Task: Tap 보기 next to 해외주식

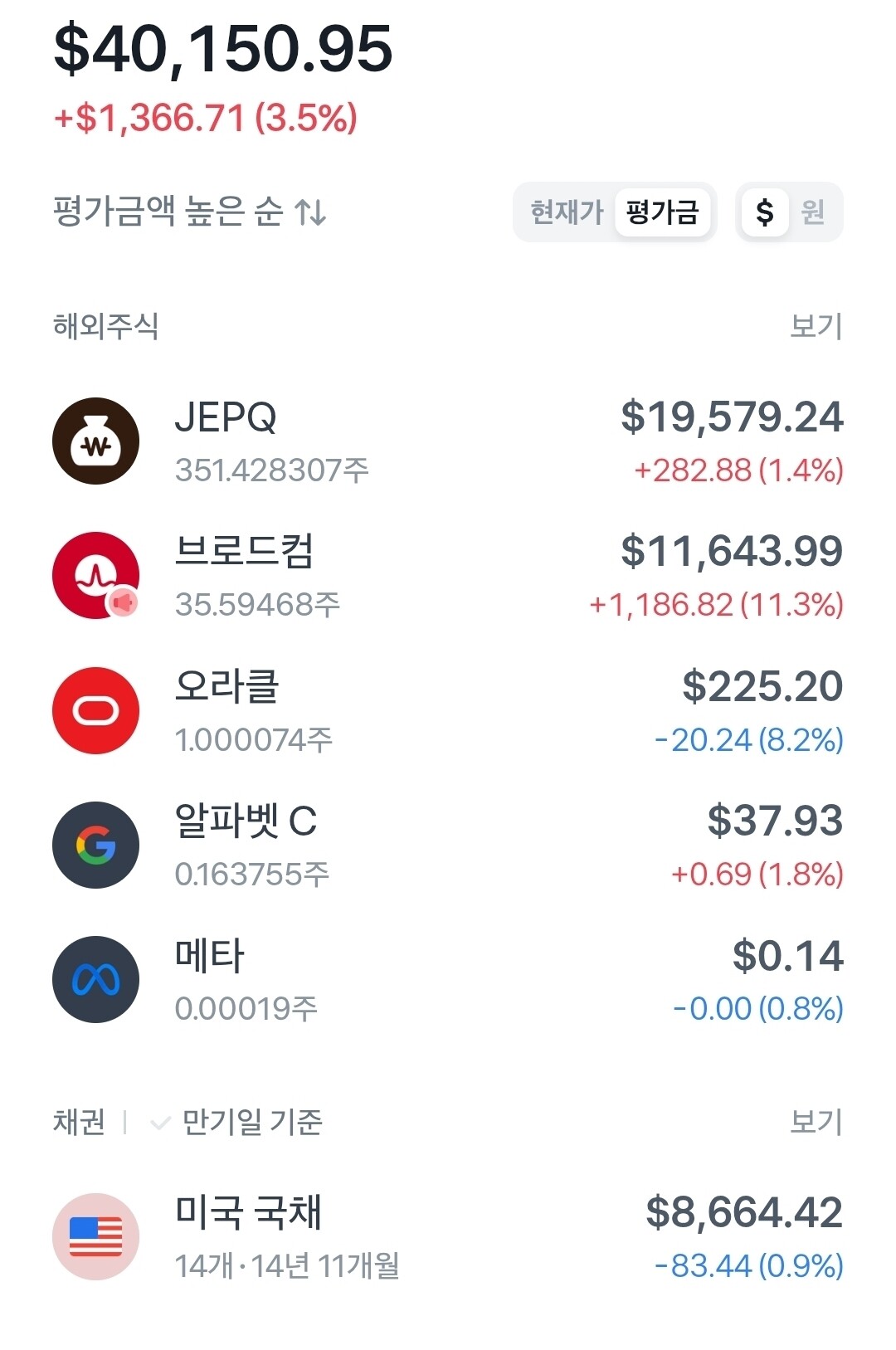Action: (x=816, y=326)
